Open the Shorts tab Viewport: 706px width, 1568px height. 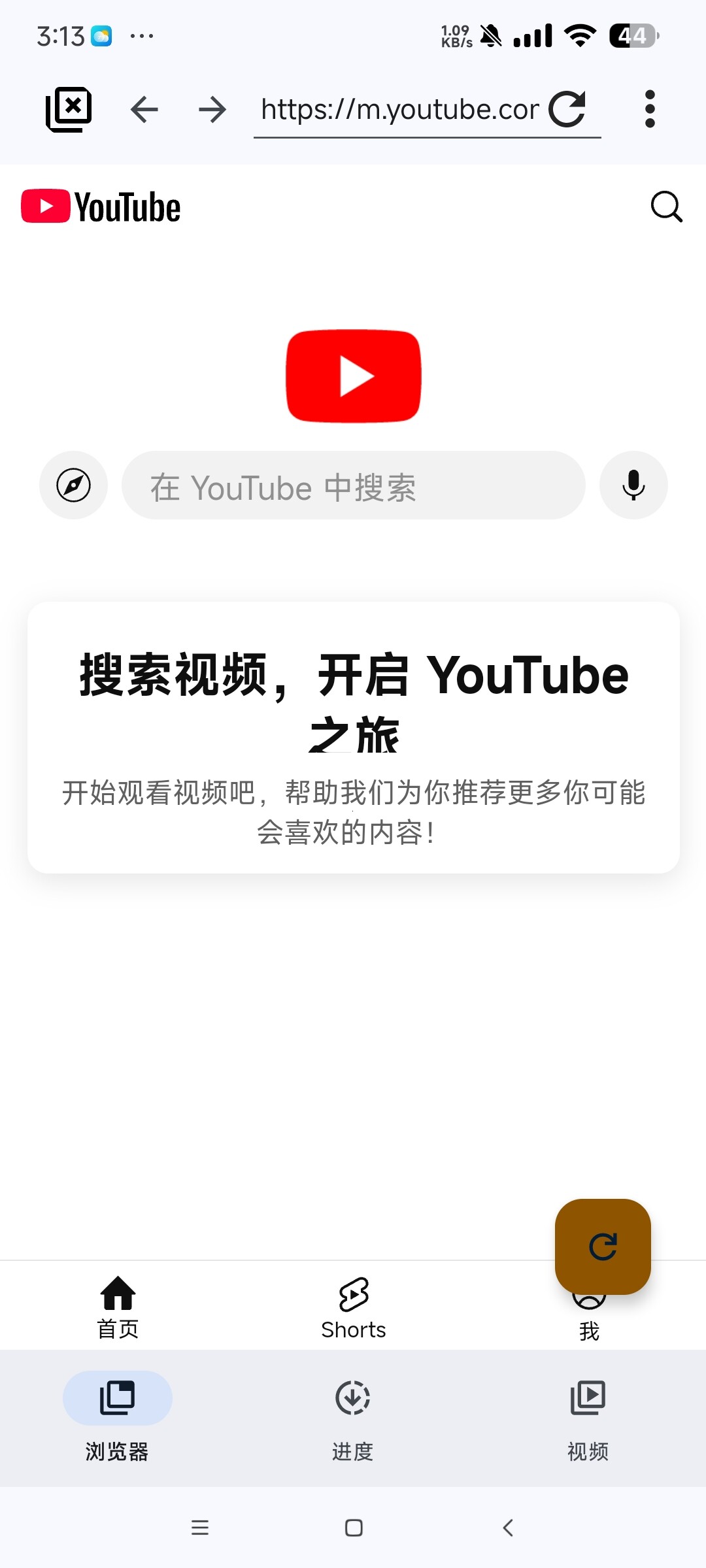pyautogui.click(x=354, y=1307)
